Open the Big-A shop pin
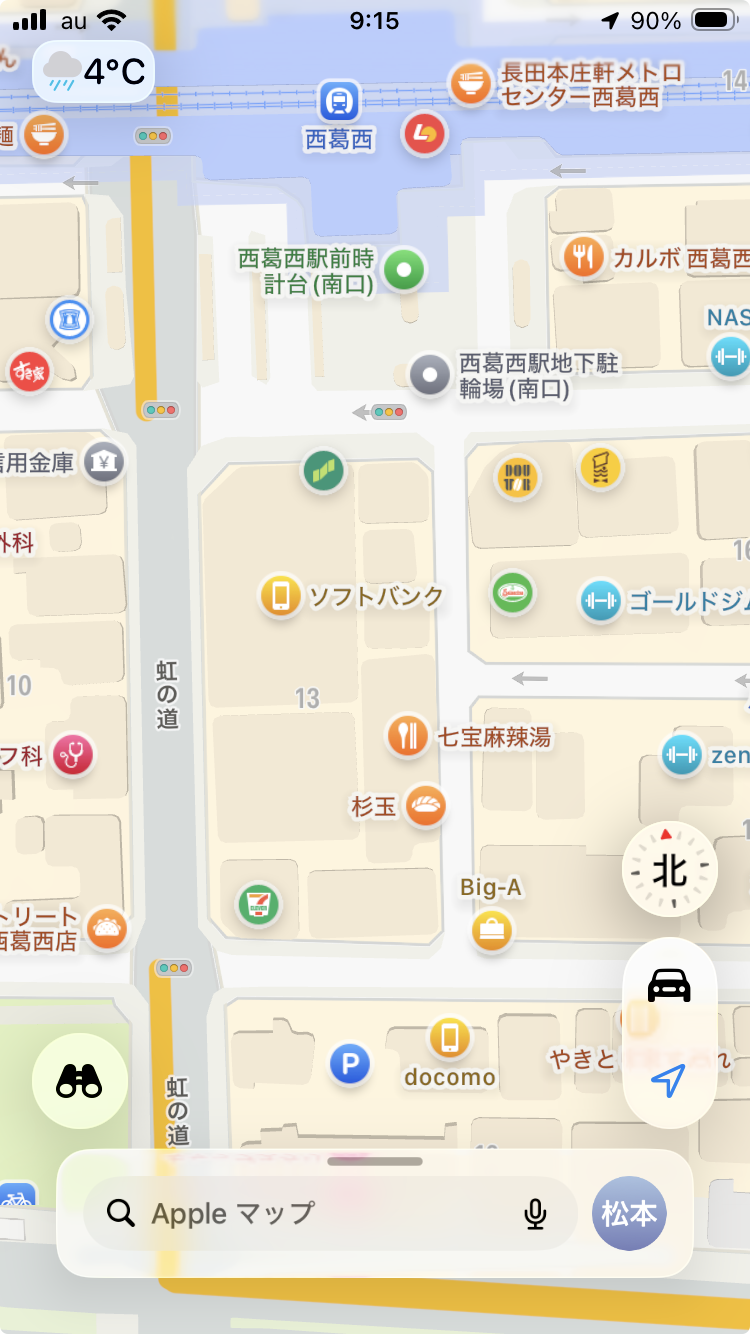 491,930
